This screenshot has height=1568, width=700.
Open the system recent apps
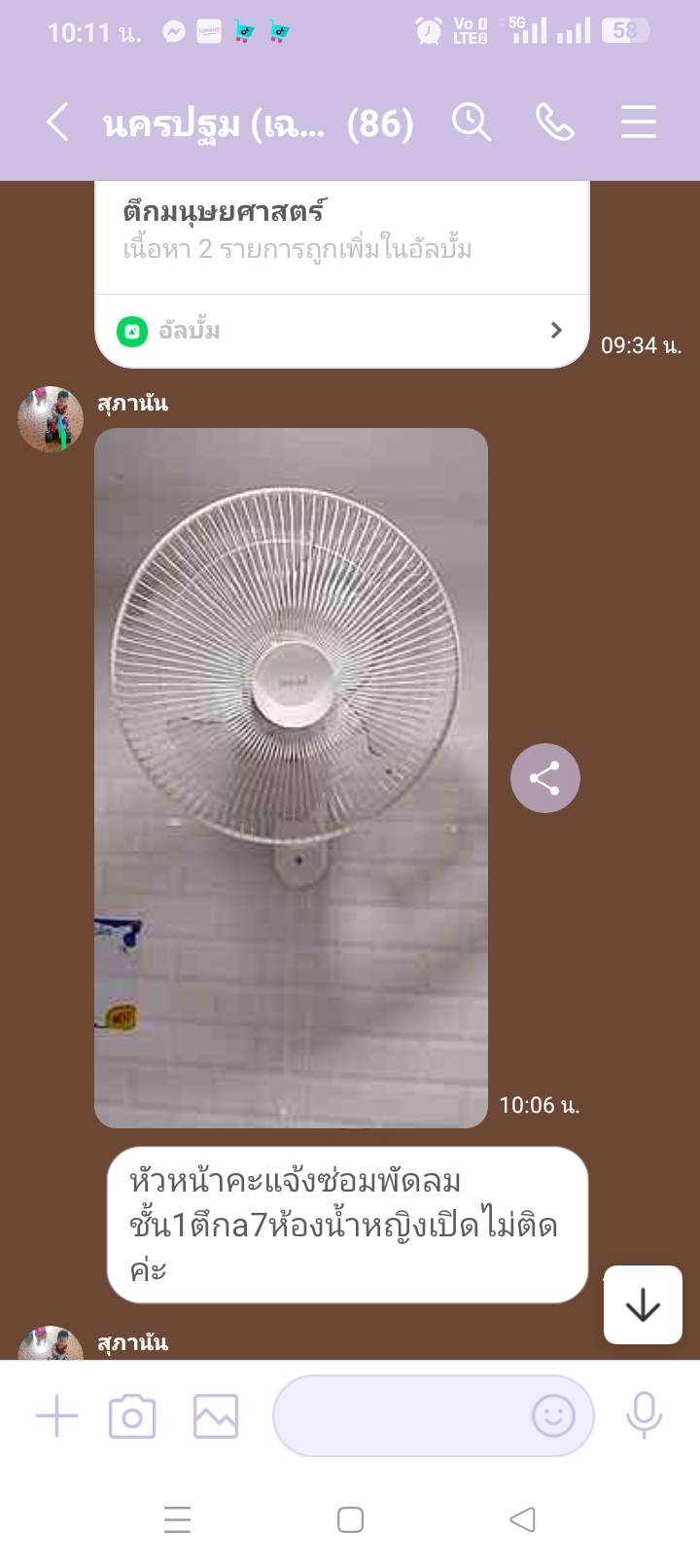click(178, 1519)
